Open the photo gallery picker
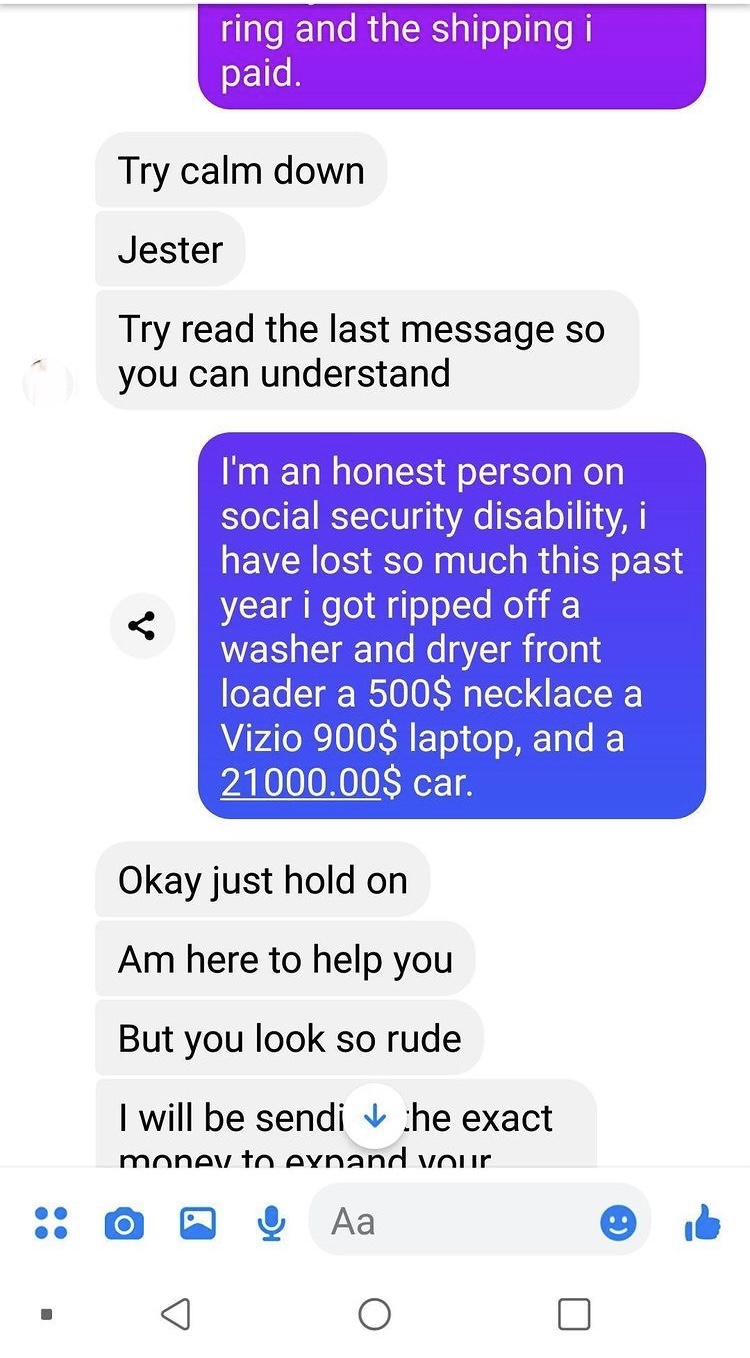This screenshot has height=1358, width=750. 197,1222
